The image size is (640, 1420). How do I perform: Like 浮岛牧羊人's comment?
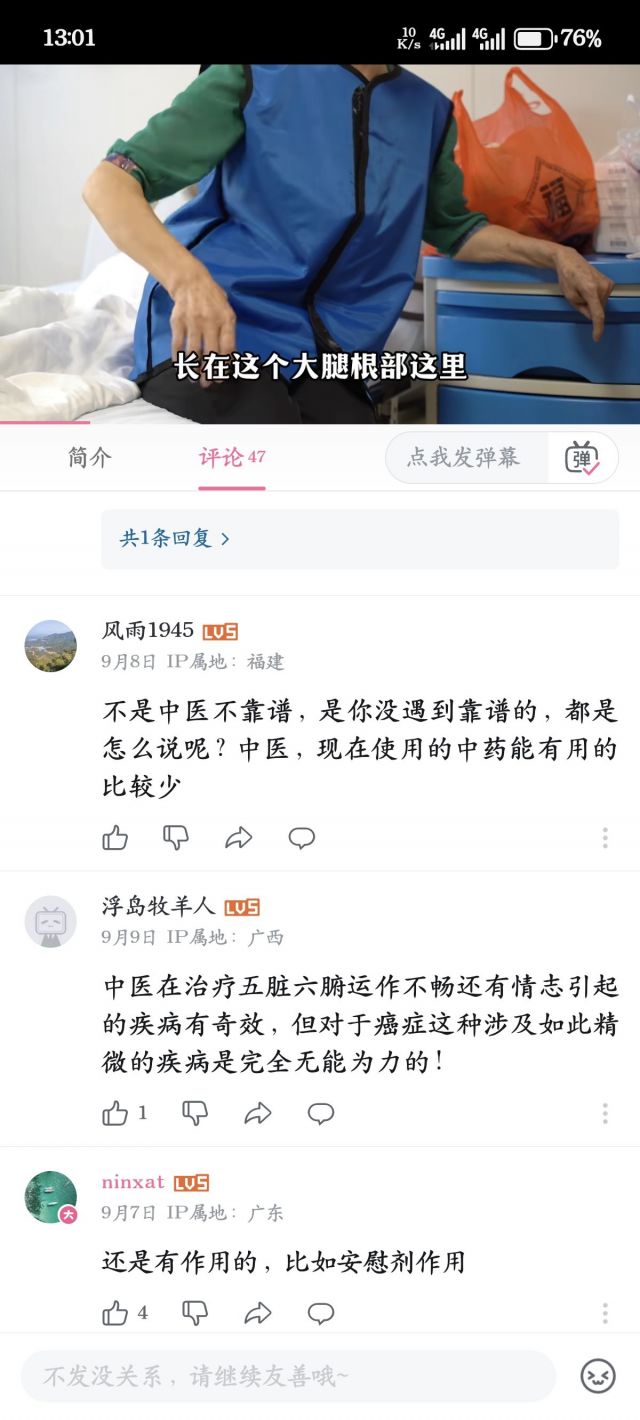116,1113
